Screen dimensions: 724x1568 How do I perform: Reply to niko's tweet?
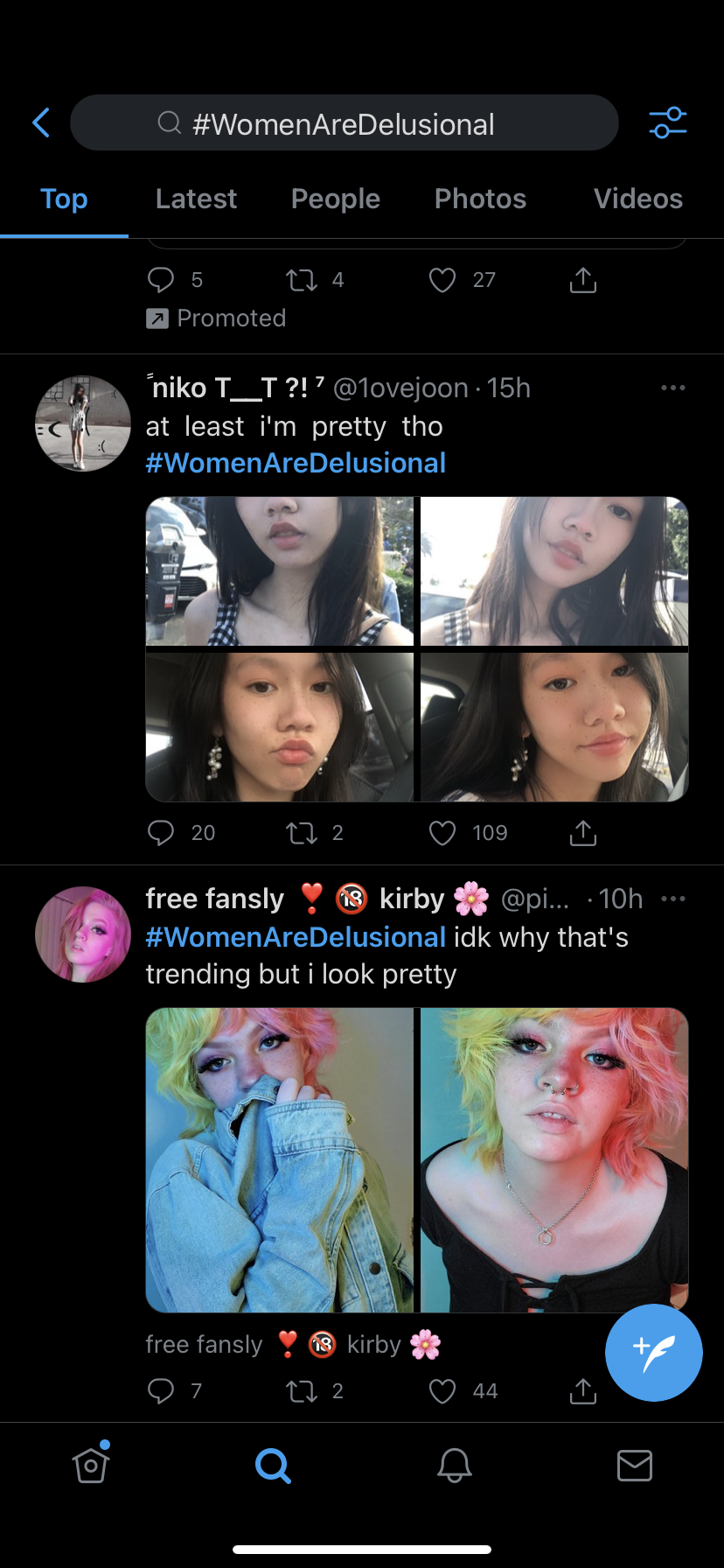161,832
